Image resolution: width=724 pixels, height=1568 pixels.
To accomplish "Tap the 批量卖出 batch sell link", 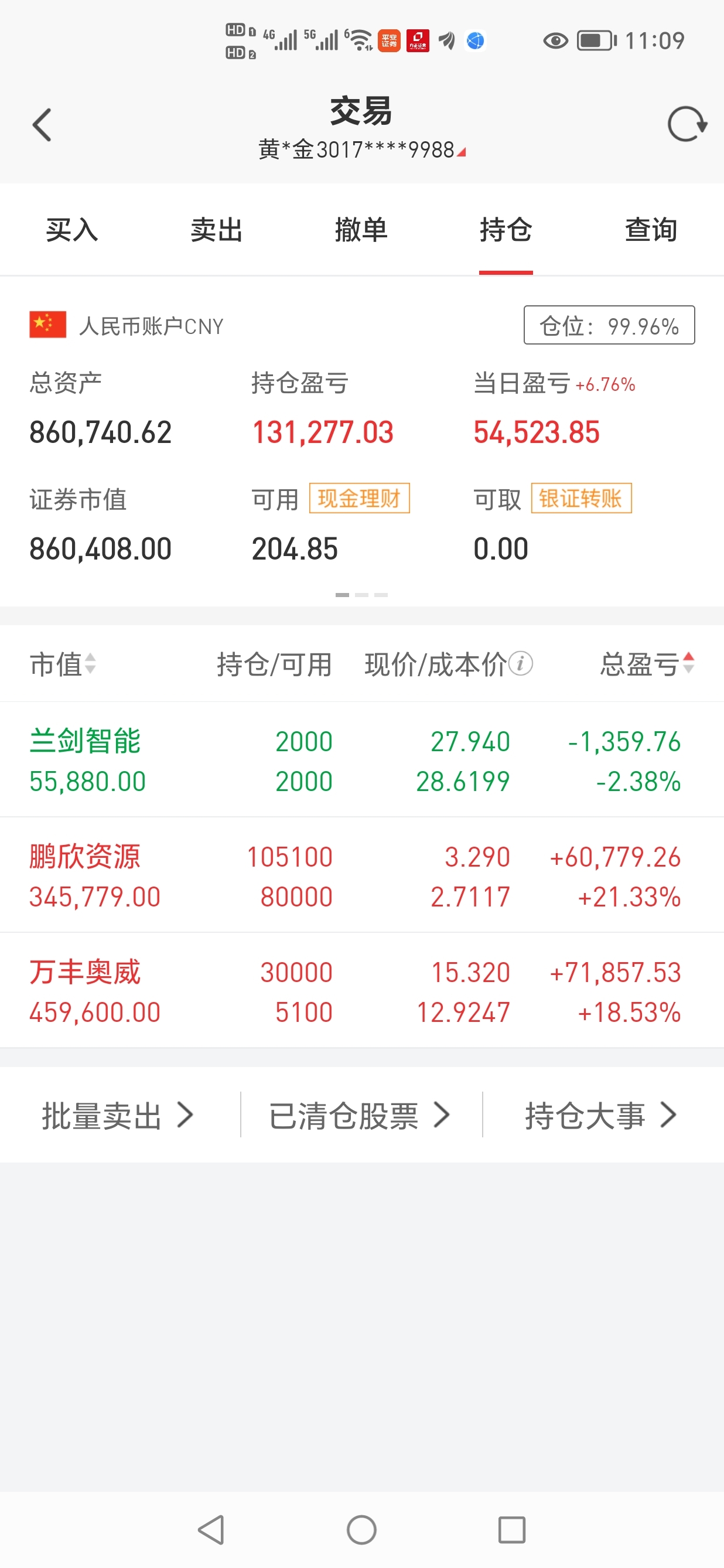I will point(117,1114).
